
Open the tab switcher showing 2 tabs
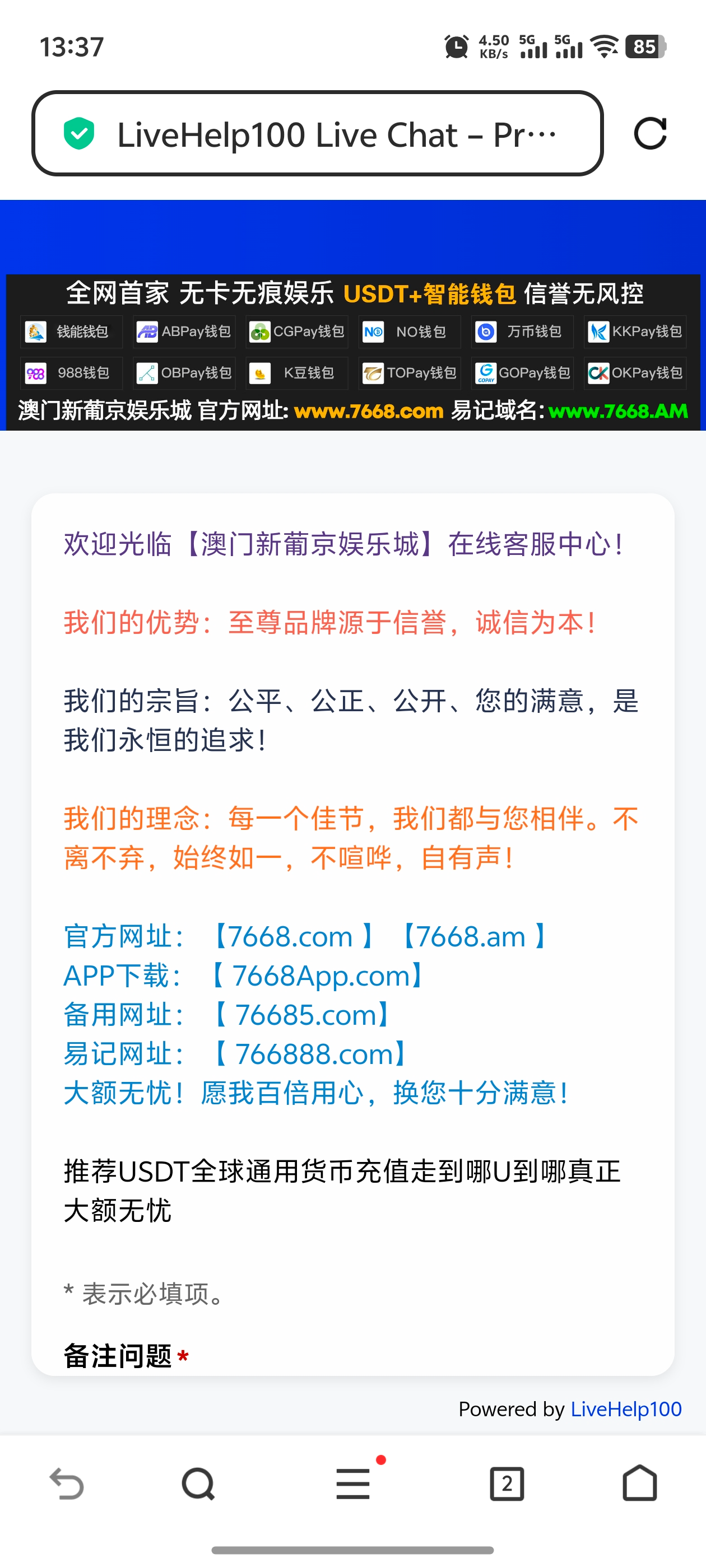[506, 1483]
